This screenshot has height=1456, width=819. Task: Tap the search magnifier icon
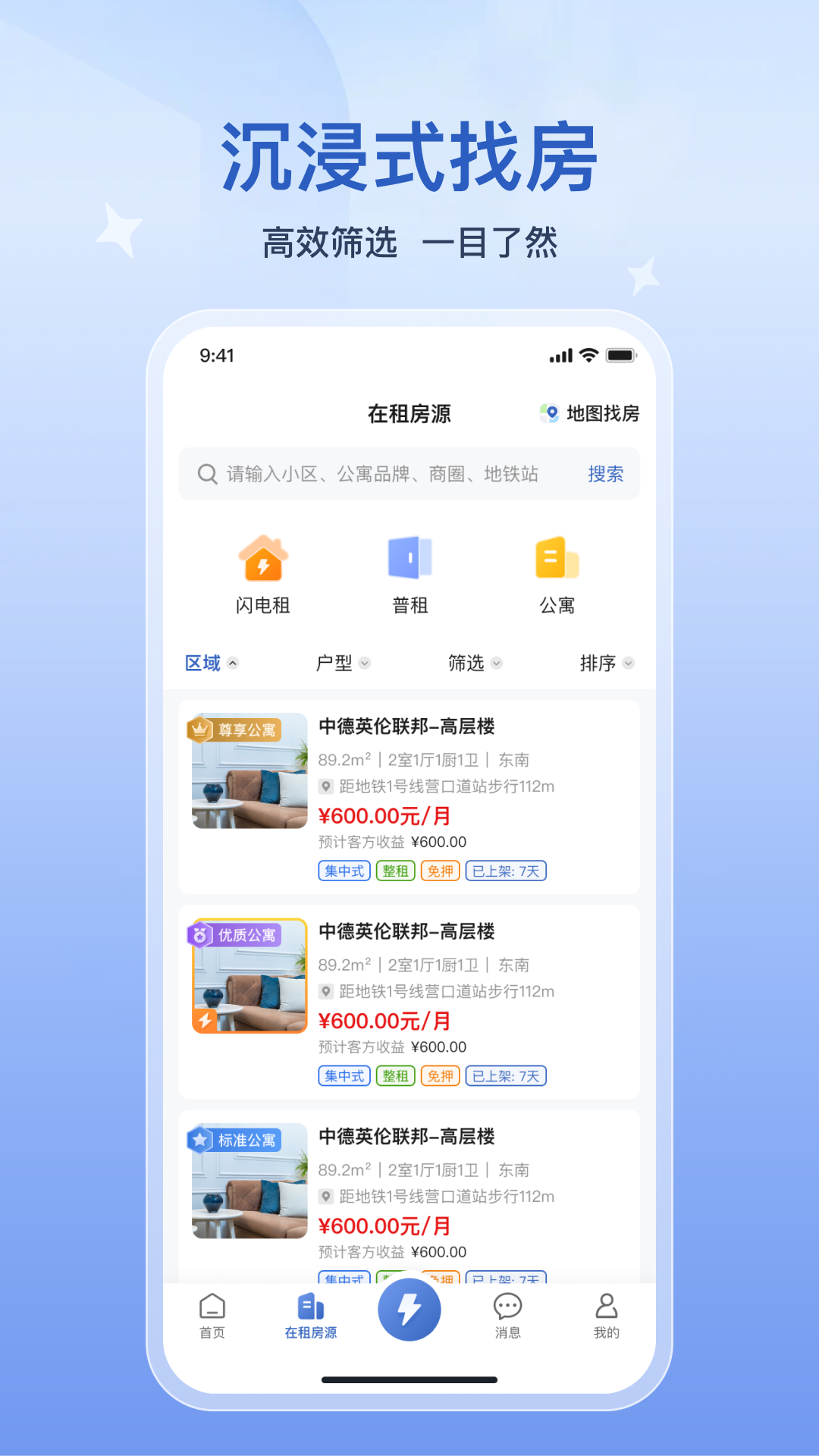(x=206, y=473)
